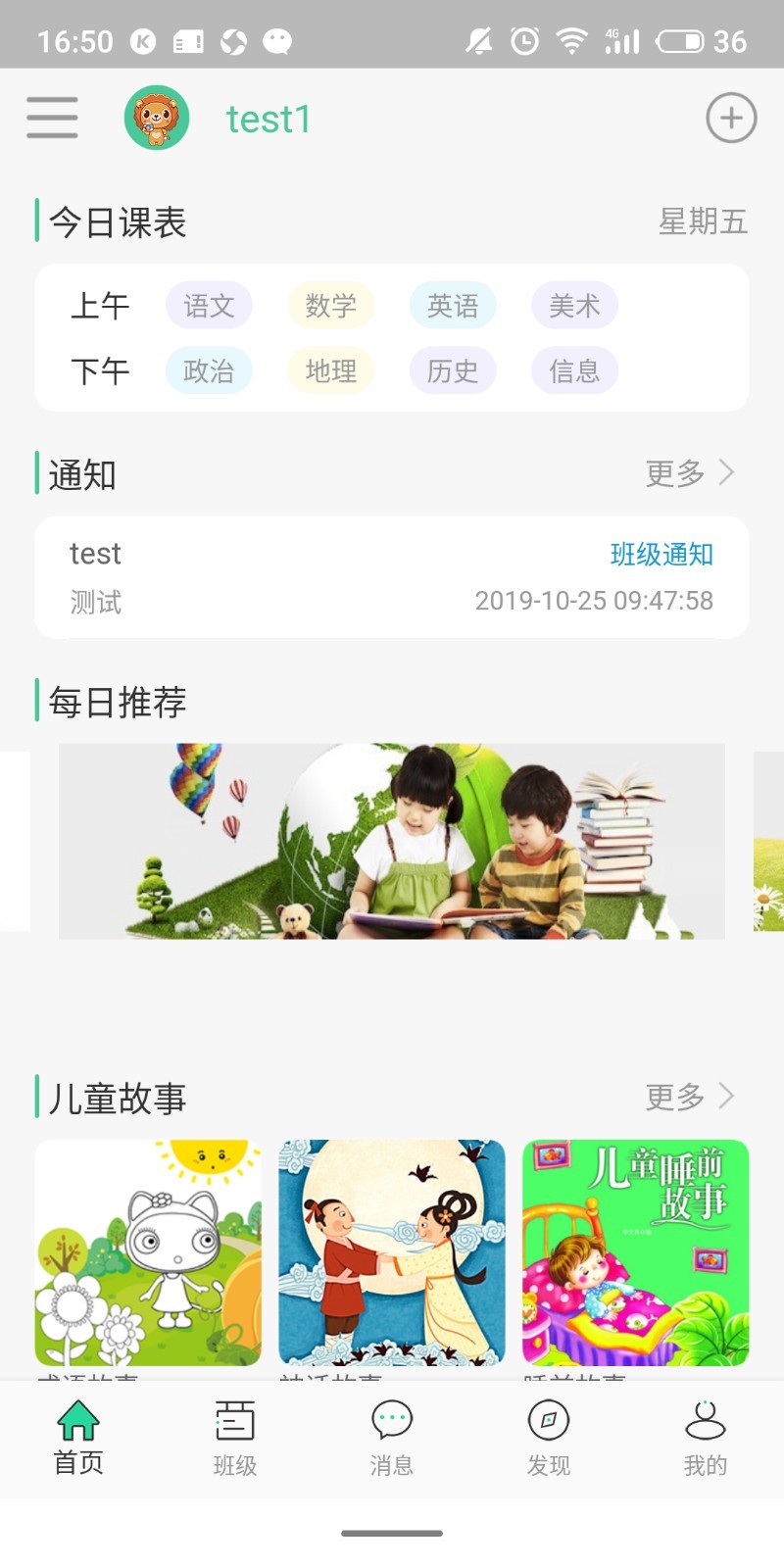The width and height of the screenshot is (784, 1568).
Task: Select the 数学 subject chip
Action: [330, 306]
